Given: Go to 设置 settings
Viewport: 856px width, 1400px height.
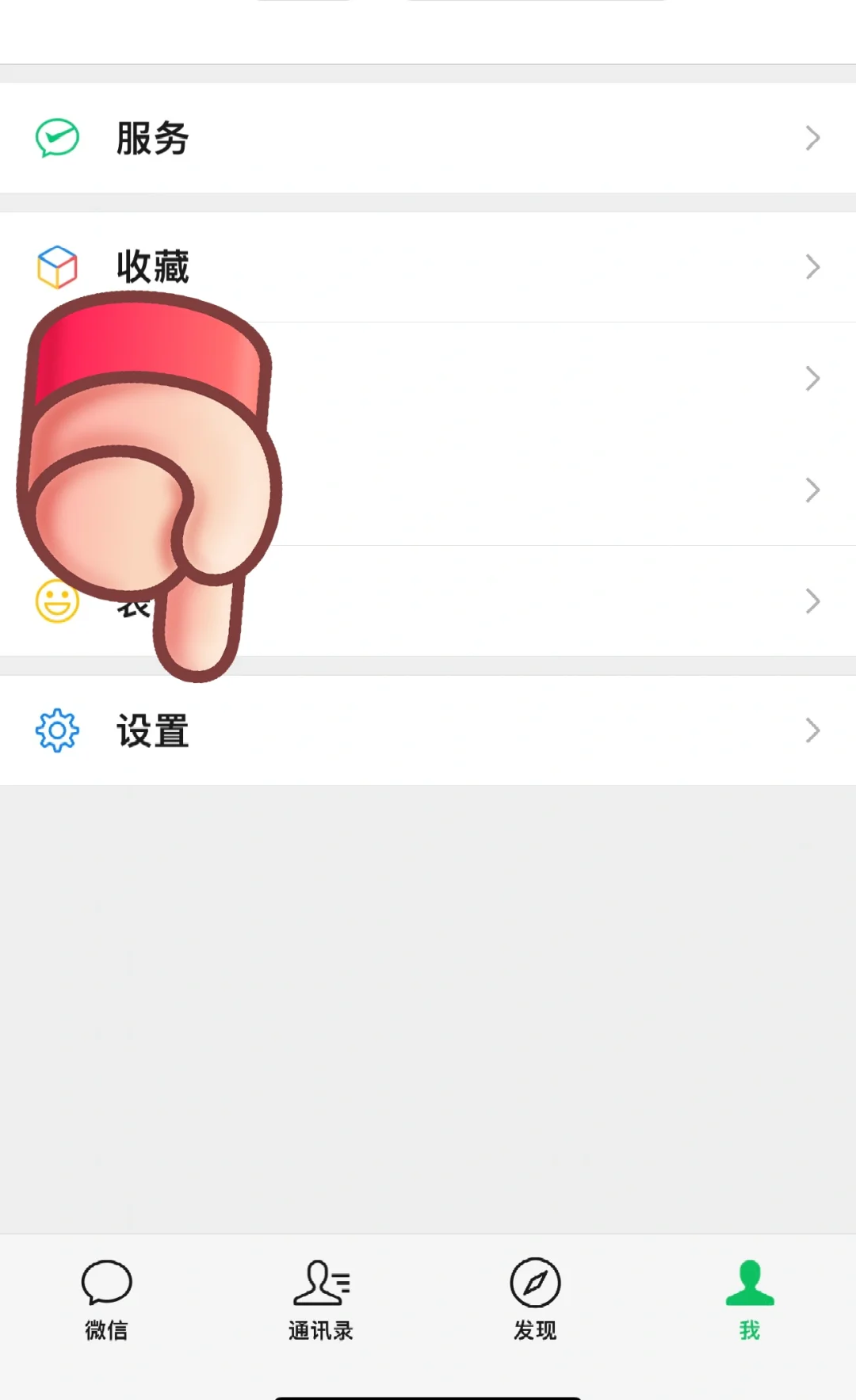Looking at the screenshot, I should [428, 731].
